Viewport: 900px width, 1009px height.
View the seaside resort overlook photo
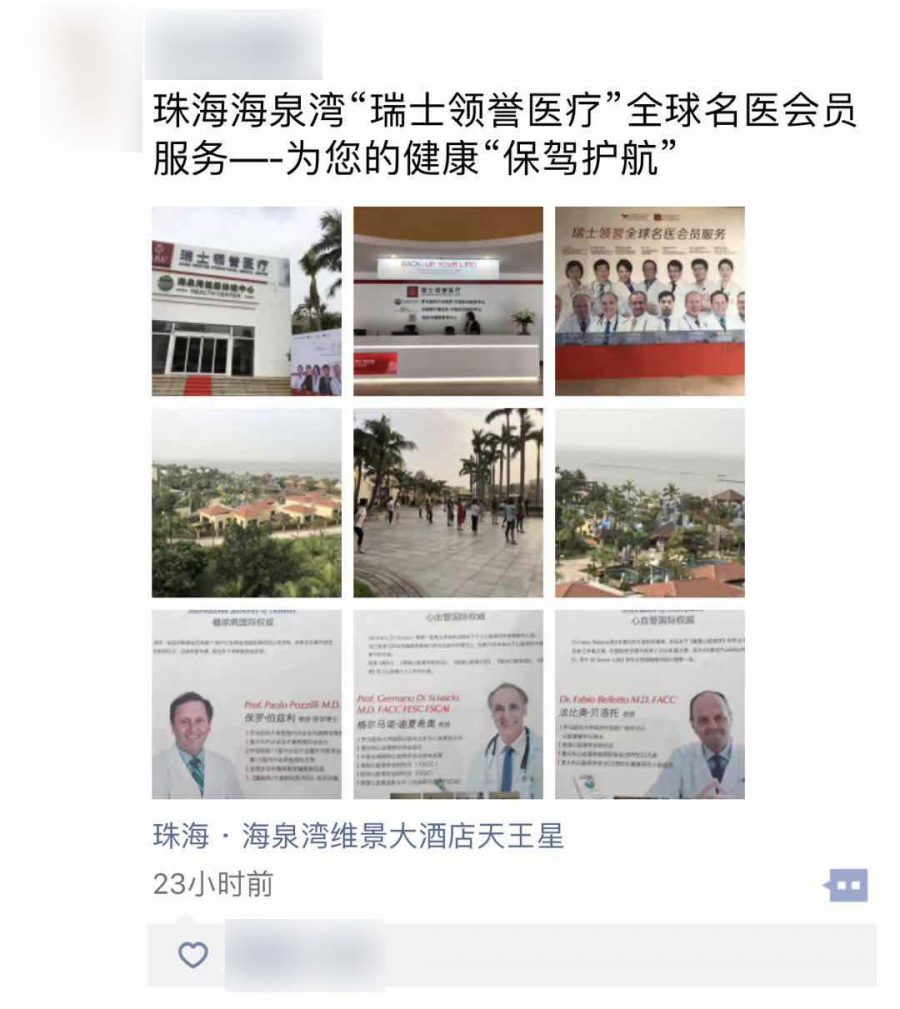(x=649, y=503)
